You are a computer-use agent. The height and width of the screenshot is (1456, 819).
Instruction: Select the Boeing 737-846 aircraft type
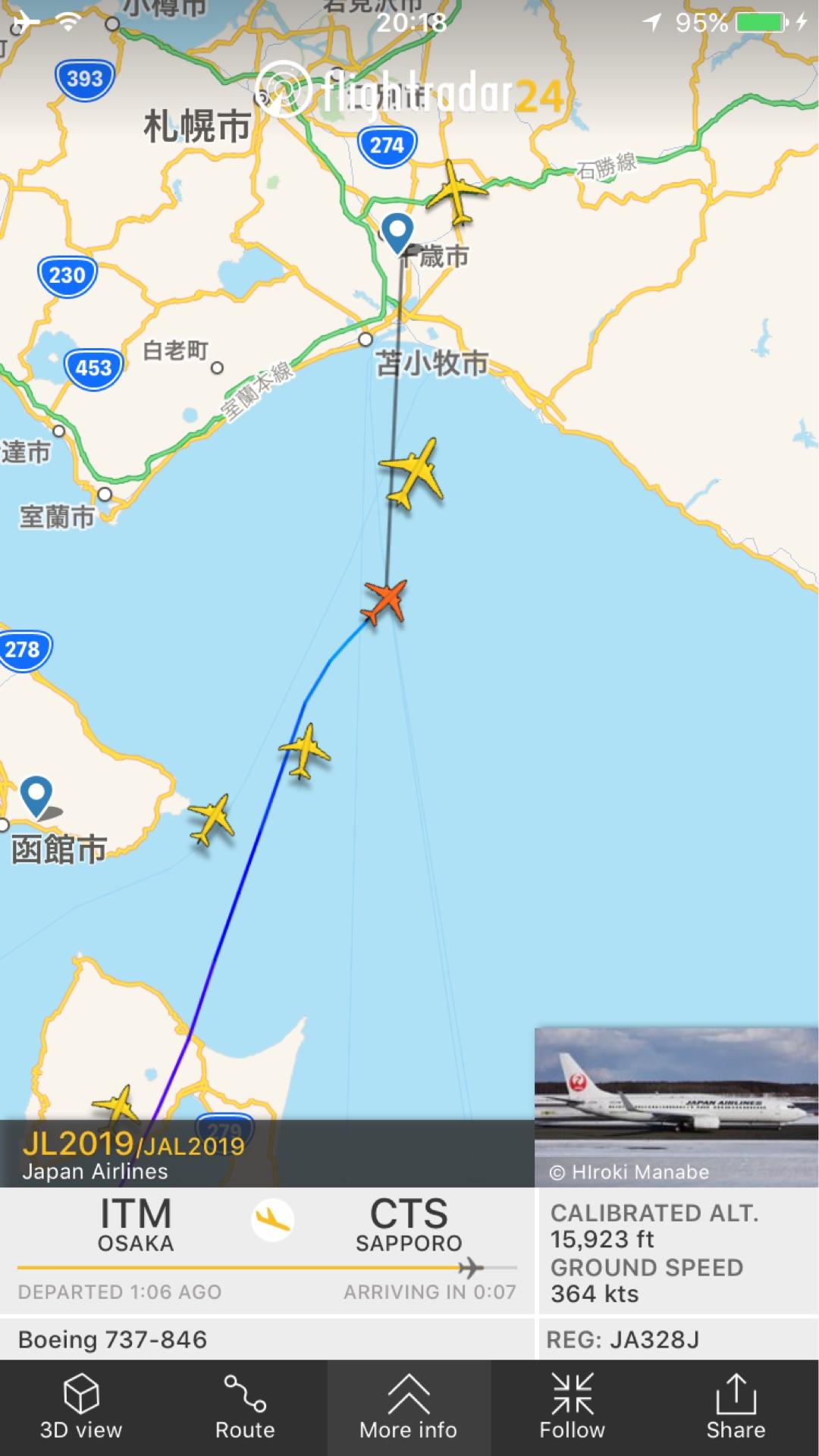click(x=114, y=1338)
